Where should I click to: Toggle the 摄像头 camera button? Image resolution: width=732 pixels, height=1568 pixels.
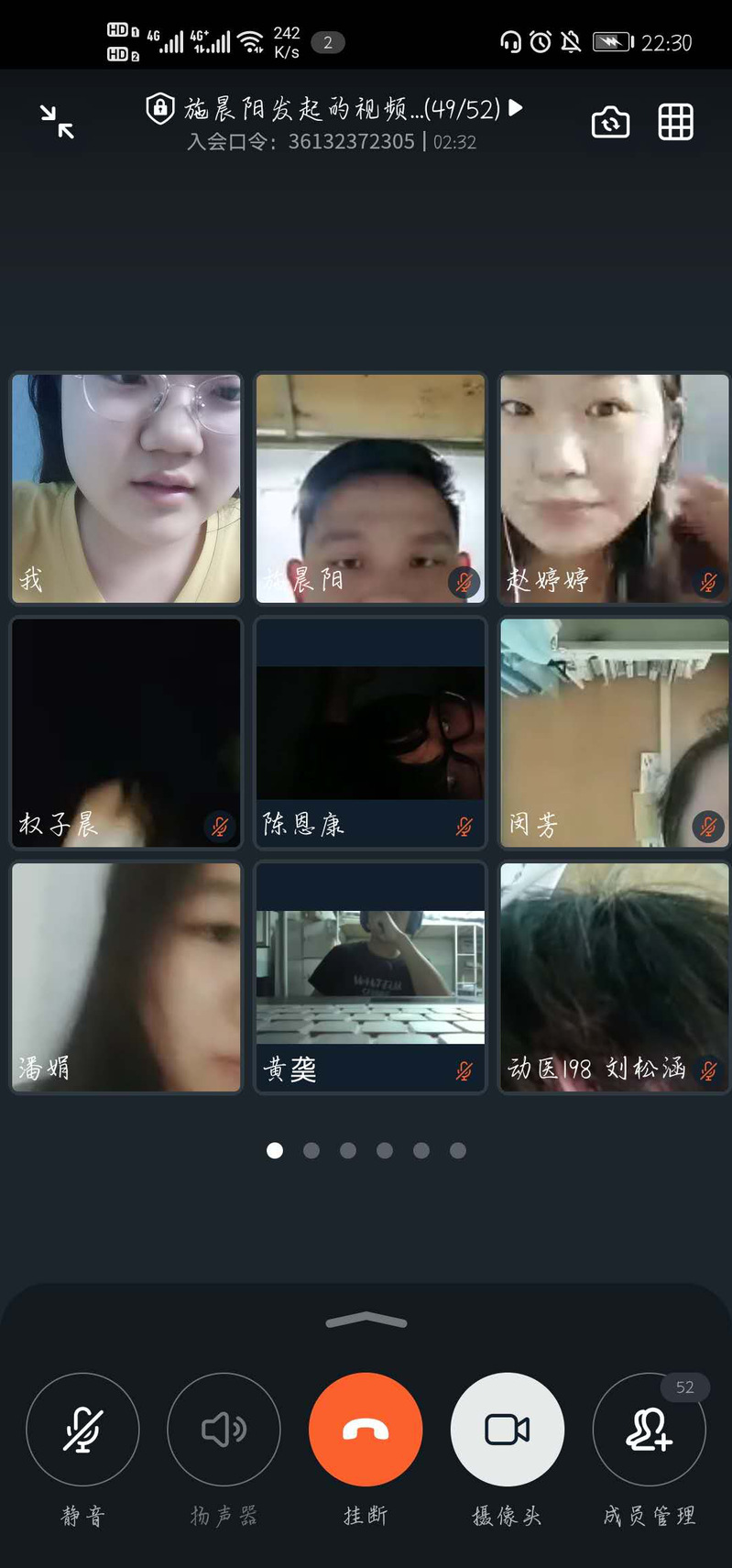click(x=507, y=1429)
